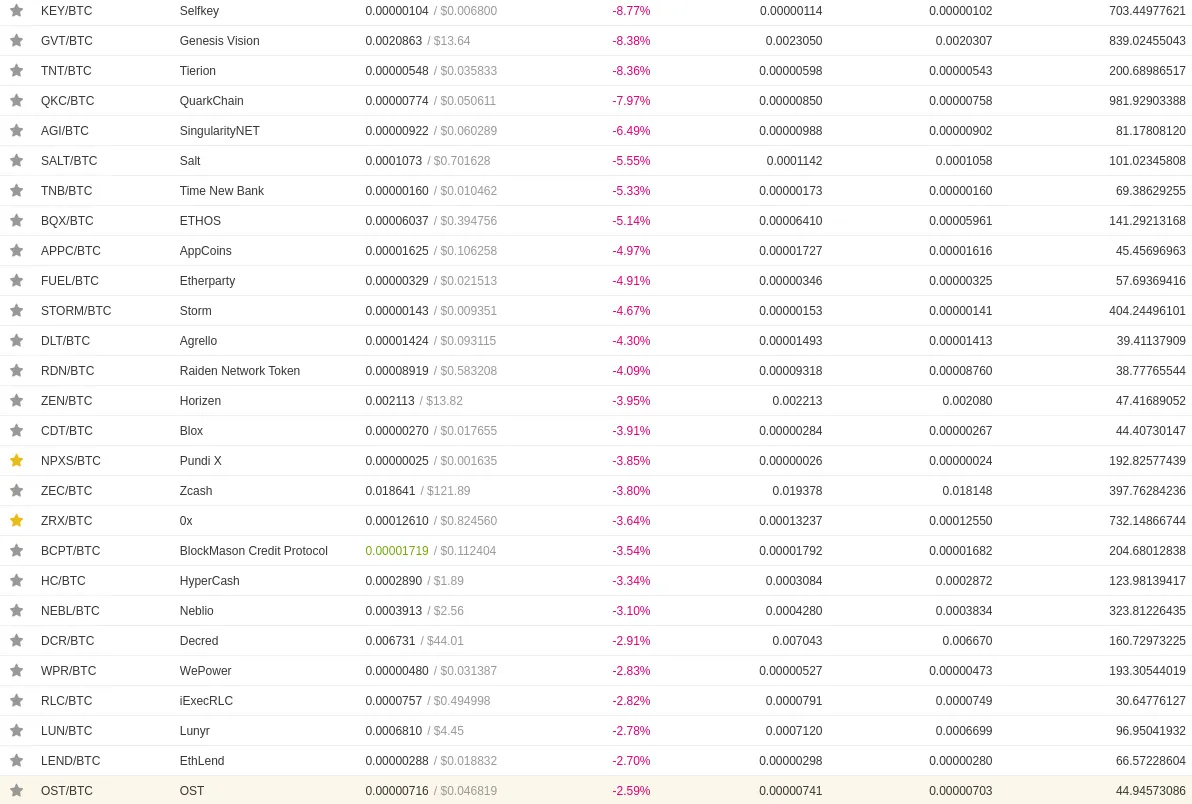Open the FUEL/BTC Etherparty row
This screenshot has height=804, width=1192.
tap(70, 281)
